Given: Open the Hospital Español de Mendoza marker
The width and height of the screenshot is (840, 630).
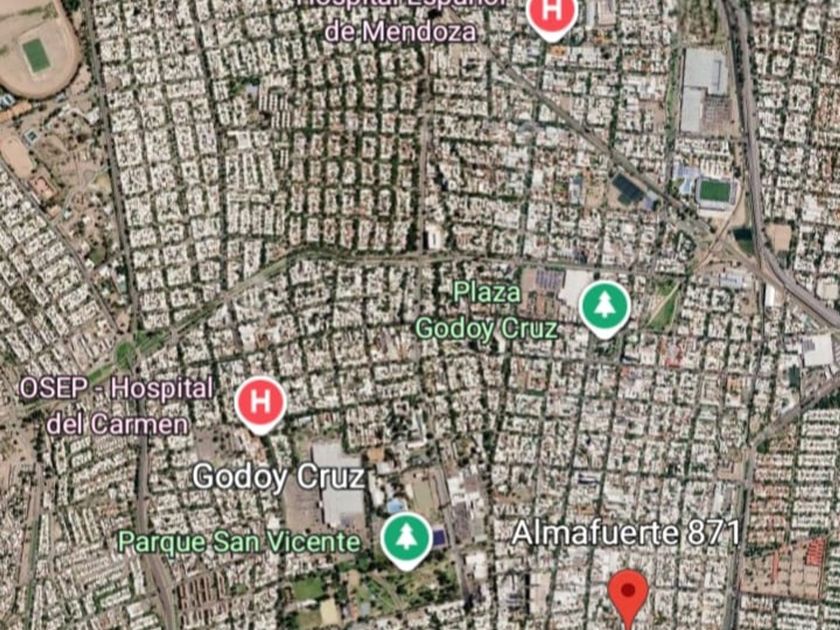Looking at the screenshot, I should click(x=552, y=16).
